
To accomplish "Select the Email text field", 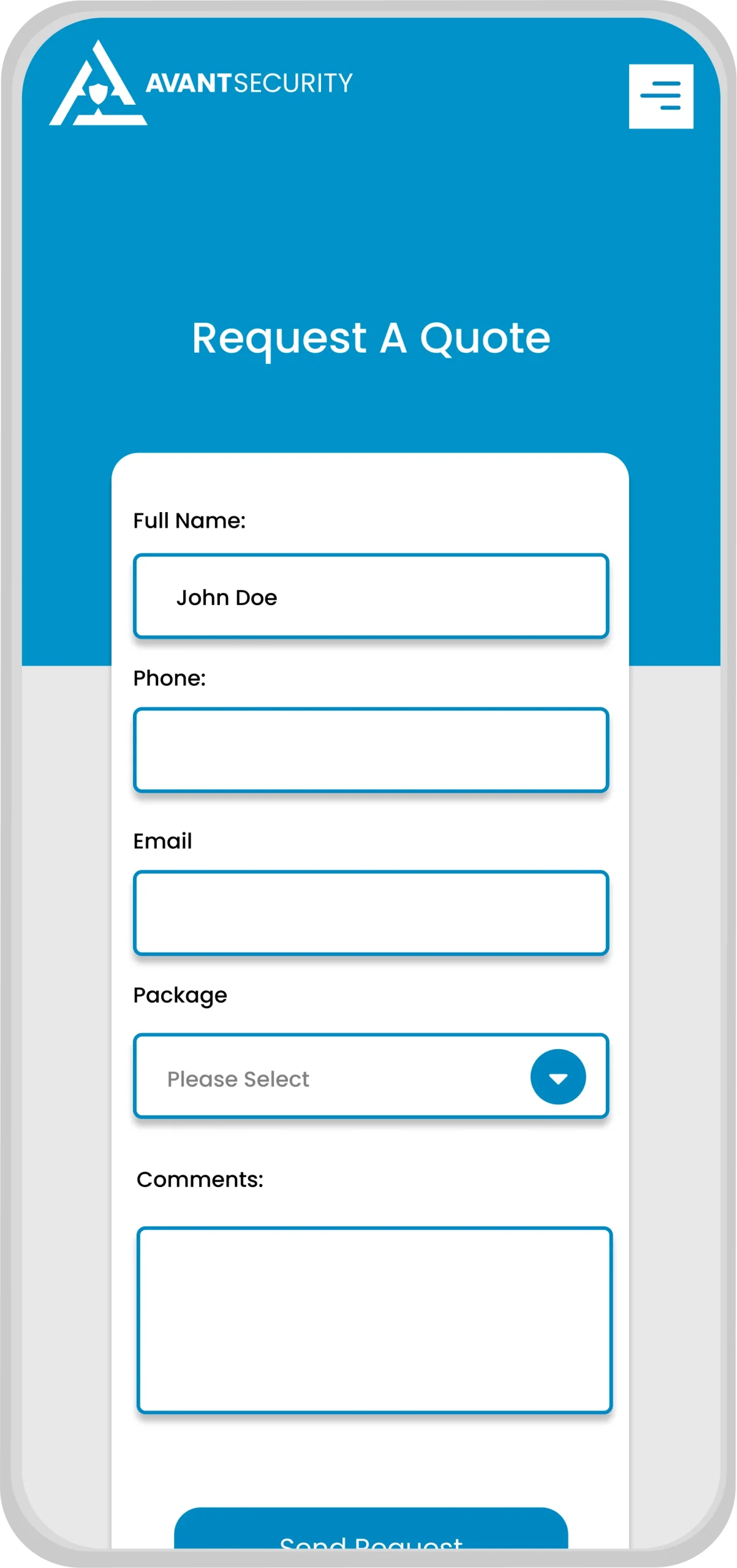I will [x=371, y=913].
